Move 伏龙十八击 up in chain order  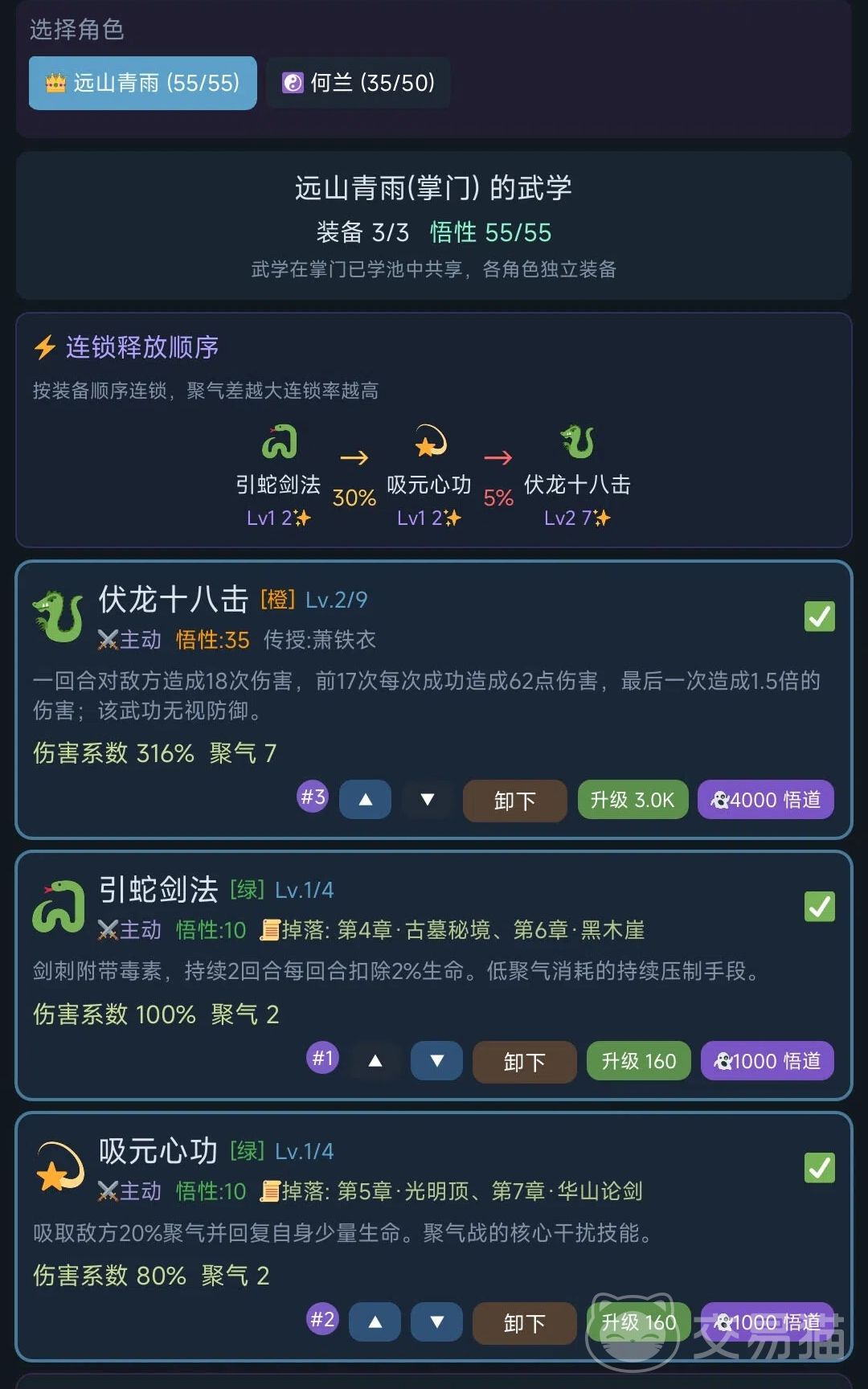[x=366, y=800]
